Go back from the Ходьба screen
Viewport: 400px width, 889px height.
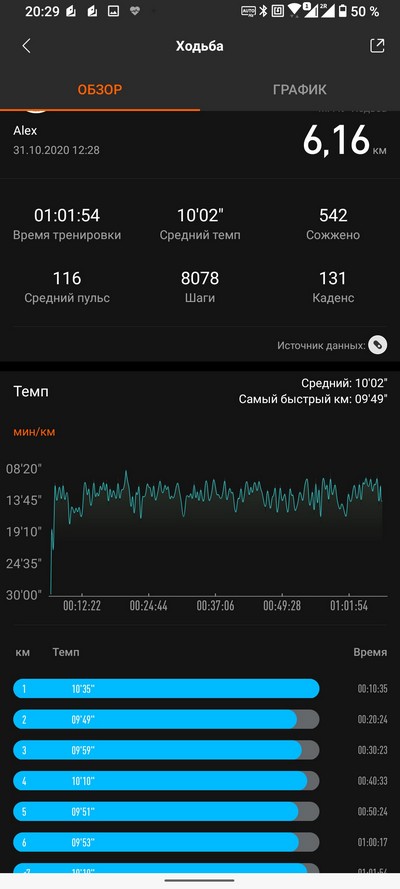coord(26,46)
